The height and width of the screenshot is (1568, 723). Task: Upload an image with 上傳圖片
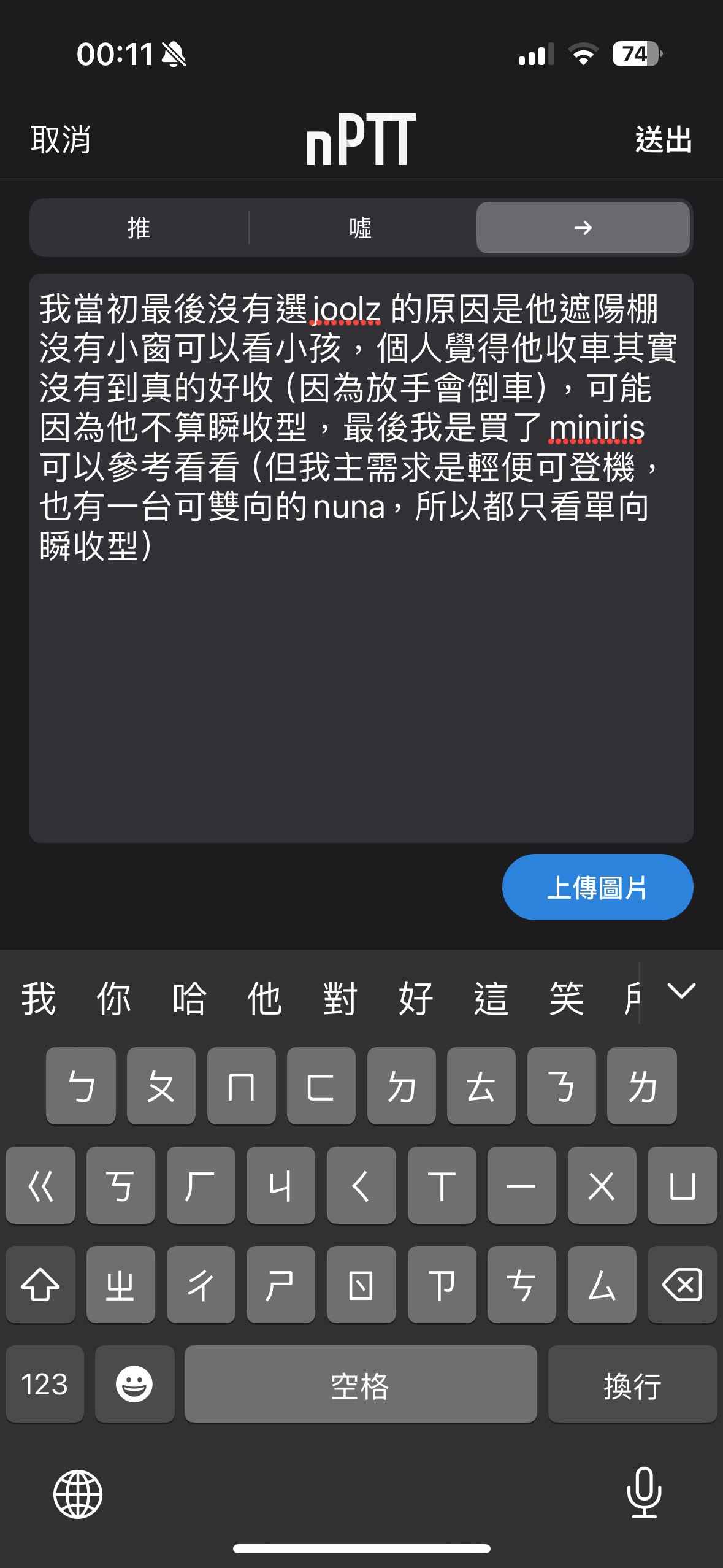click(x=597, y=887)
